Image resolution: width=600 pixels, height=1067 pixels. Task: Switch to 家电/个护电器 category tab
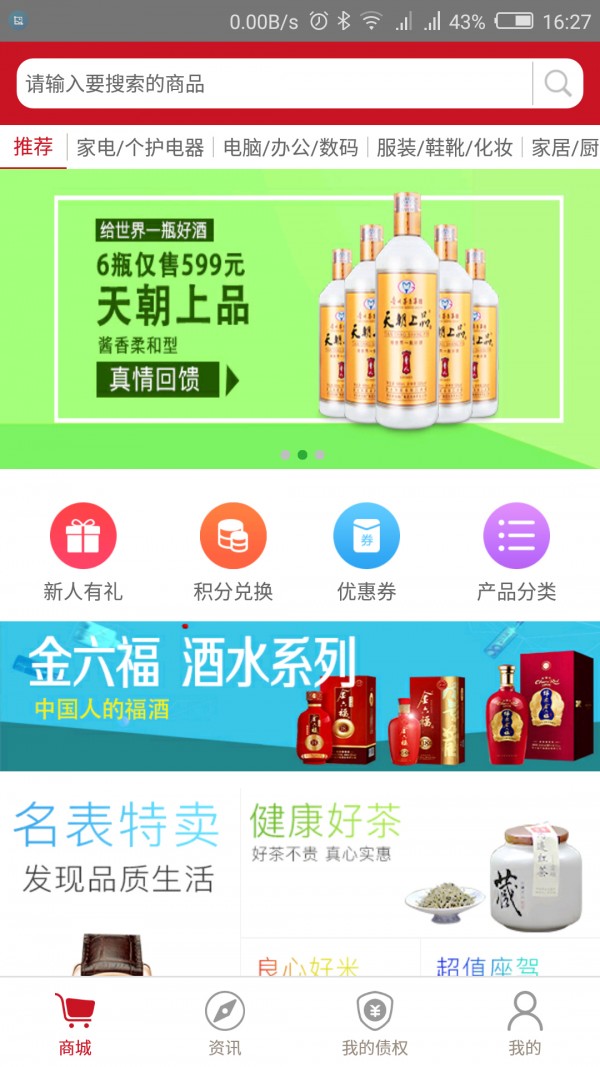tap(140, 148)
